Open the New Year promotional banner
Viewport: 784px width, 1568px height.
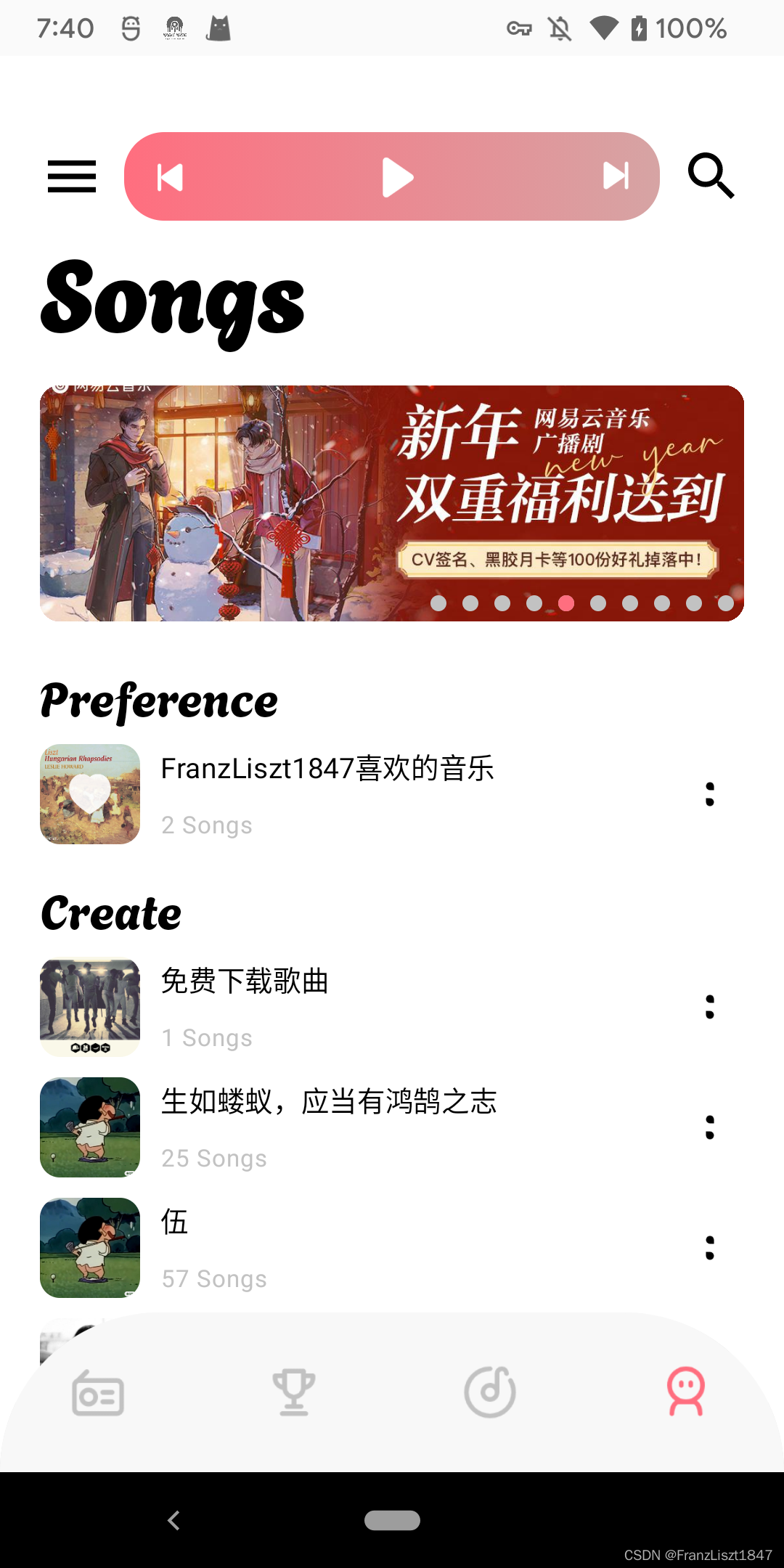pos(392,503)
